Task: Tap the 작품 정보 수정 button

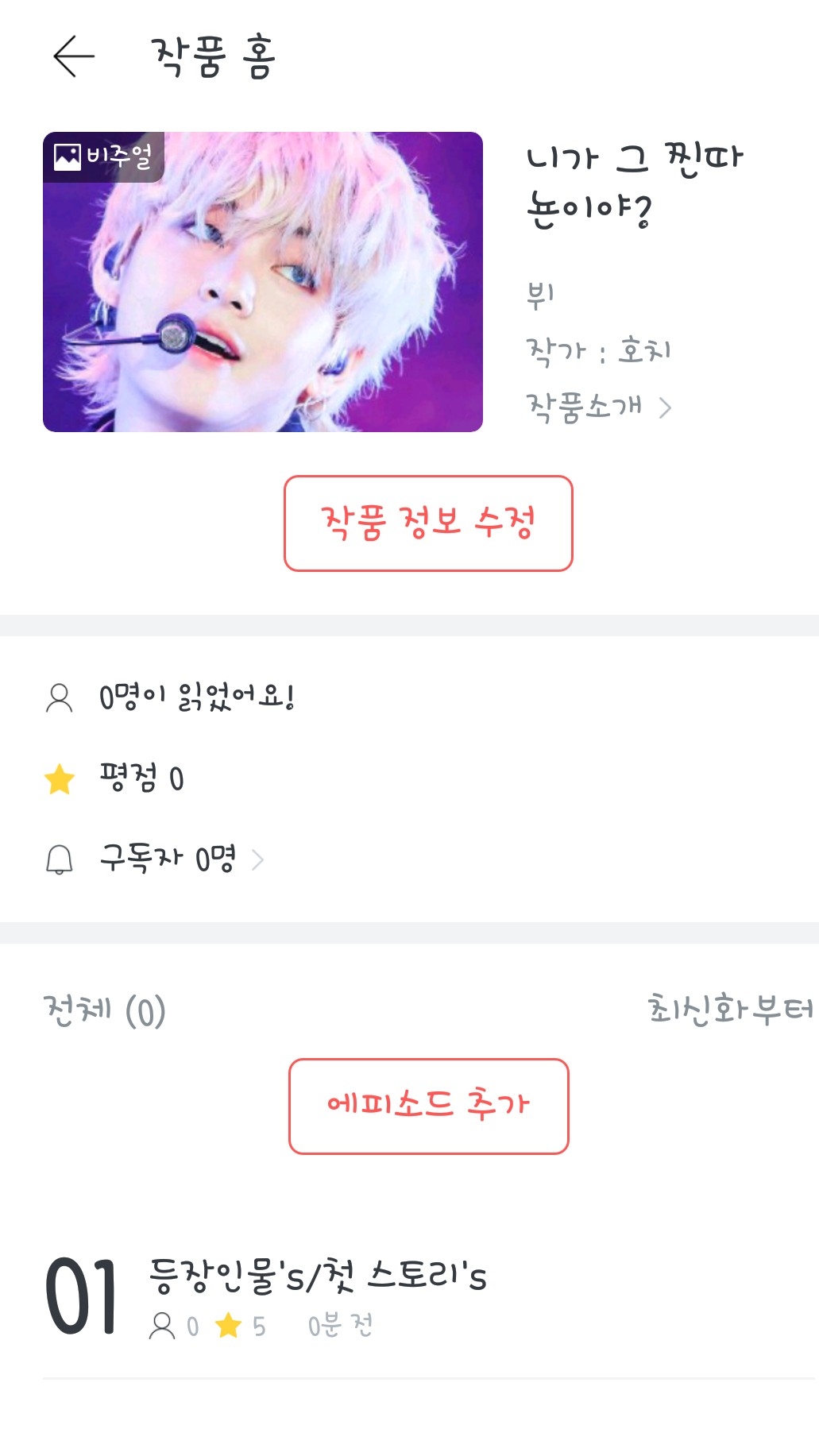Action: click(x=428, y=523)
